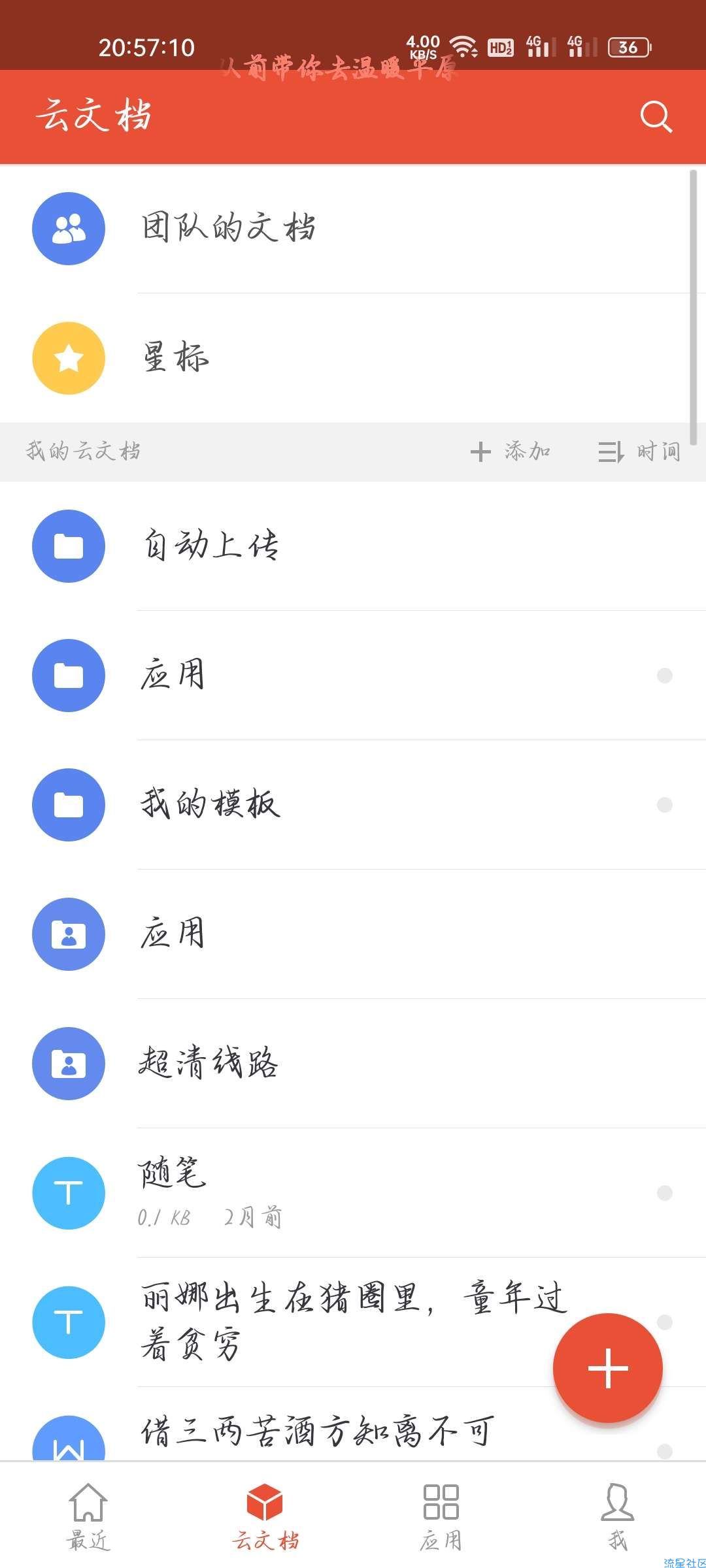This screenshot has width=706, height=1568.
Task: Open the 我的模板 folder
Action: (x=353, y=805)
